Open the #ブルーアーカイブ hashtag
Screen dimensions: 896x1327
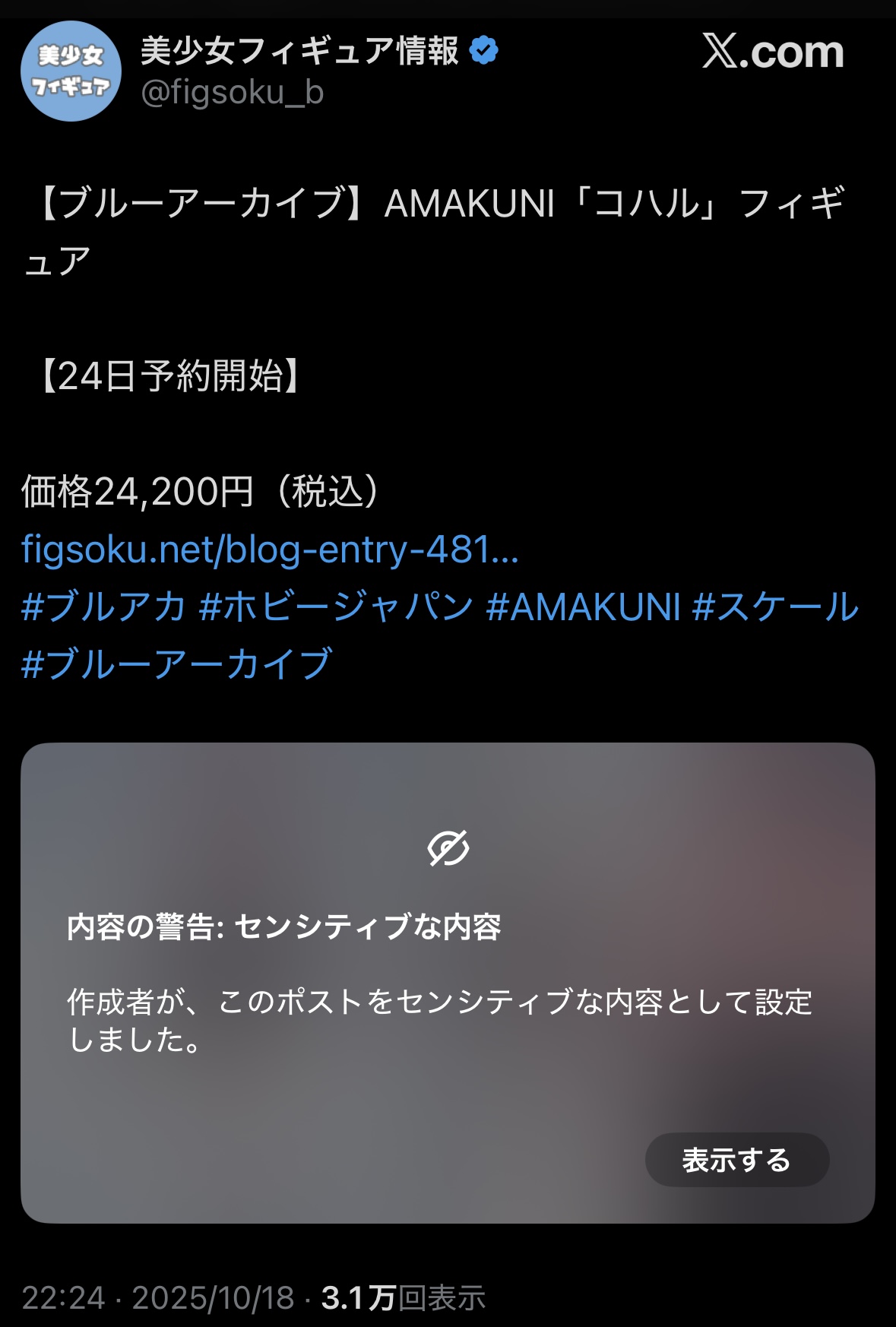click(x=176, y=663)
